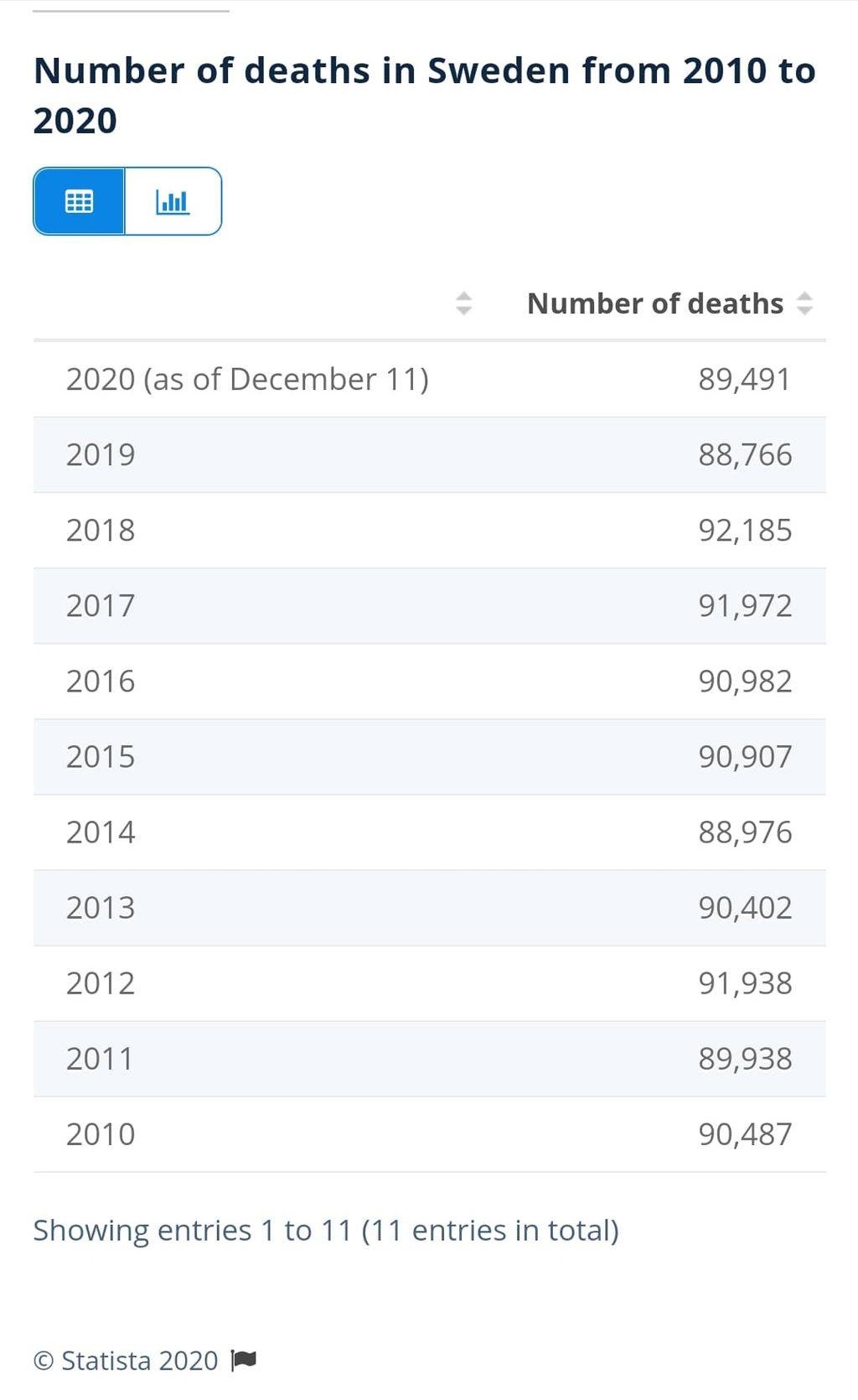The height and width of the screenshot is (1400, 858).
Task: Sort the table by year column
Action: [463, 303]
